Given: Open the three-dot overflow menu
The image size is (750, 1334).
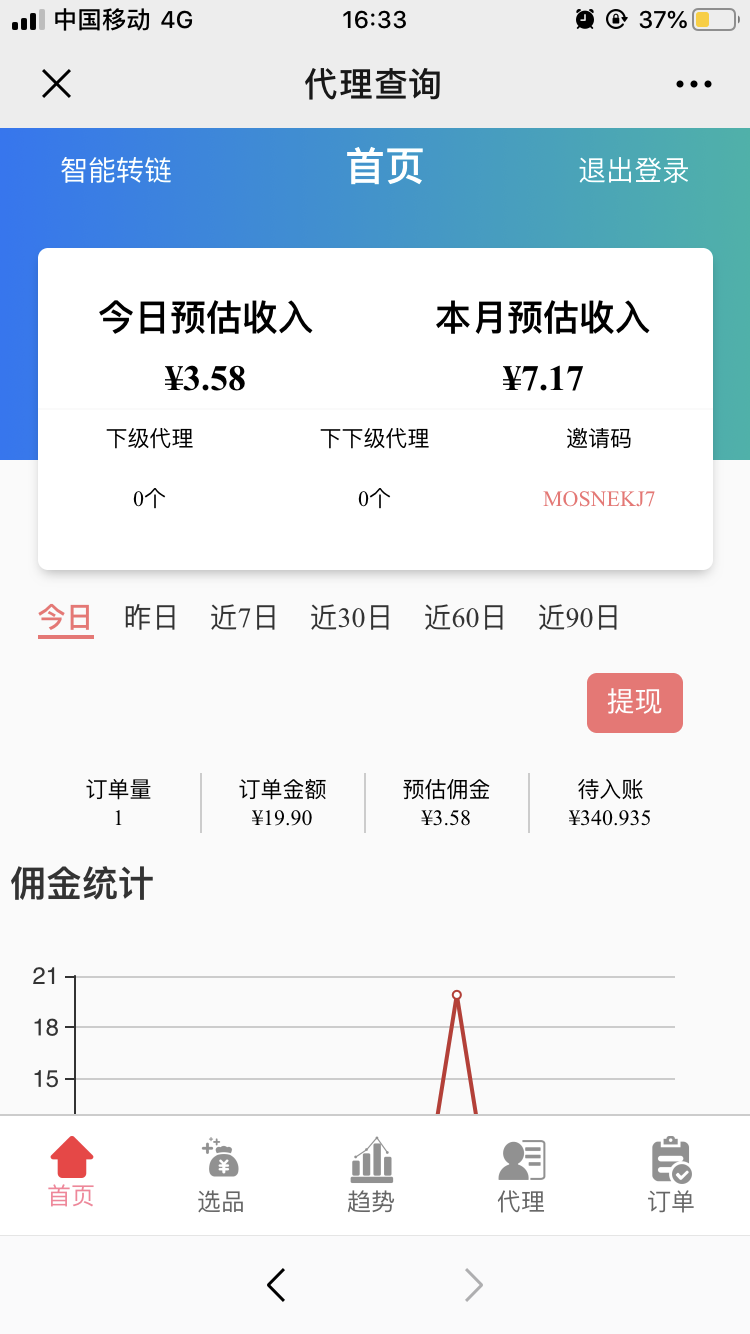Looking at the screenshot, I should (x=693, y=85).
